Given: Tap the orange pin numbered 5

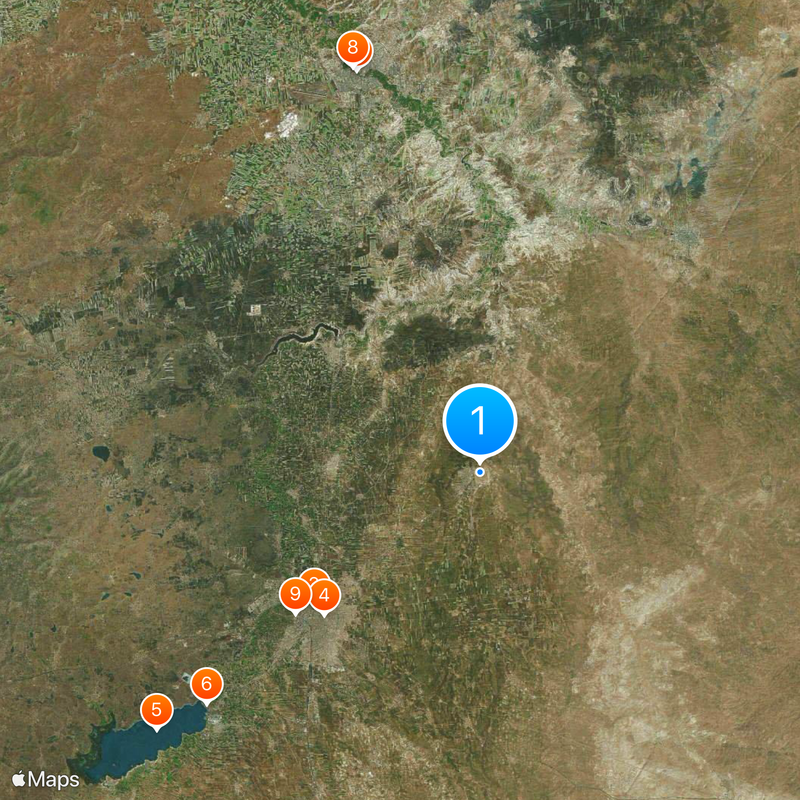Looking at the screenshot, I should pos(156,710).
